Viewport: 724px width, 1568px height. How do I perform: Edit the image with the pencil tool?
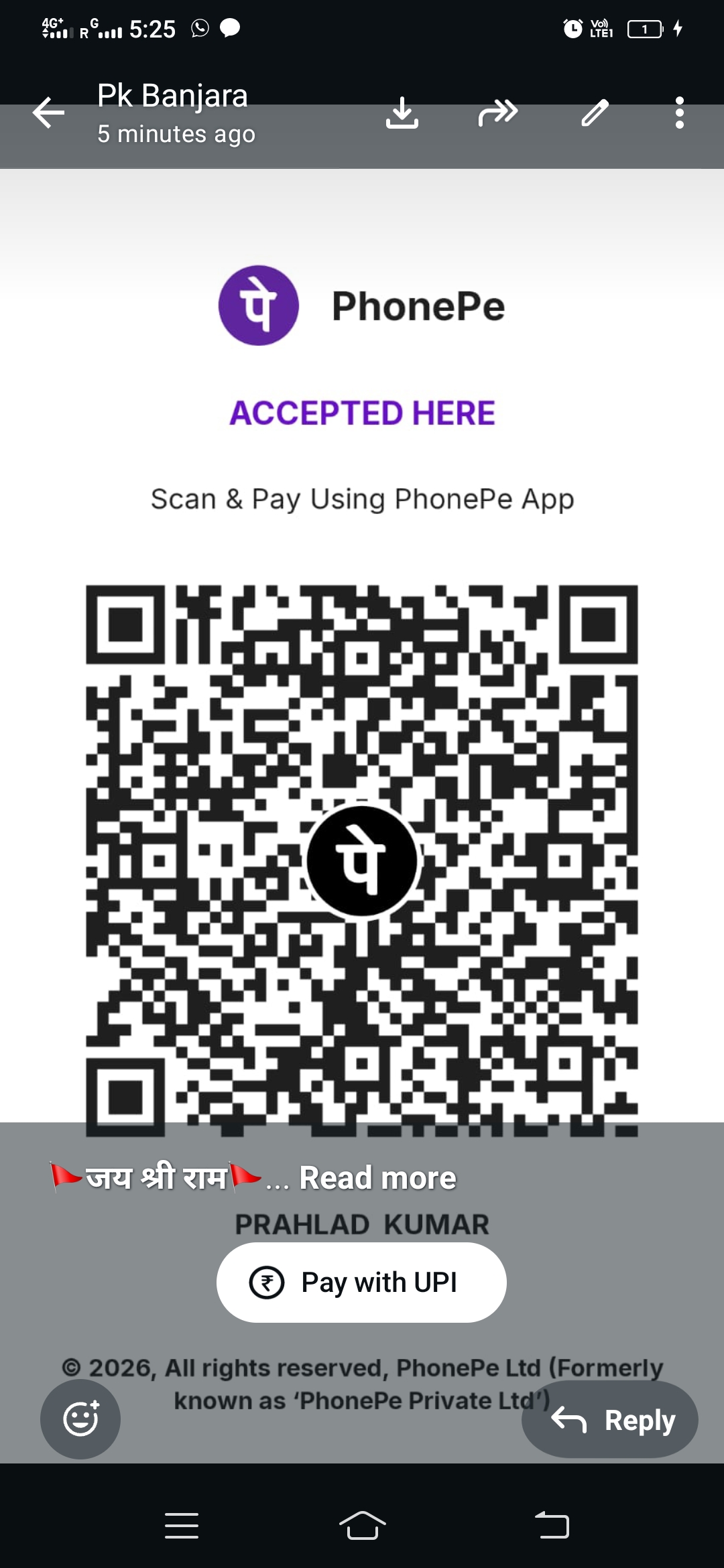click(595, 113)
